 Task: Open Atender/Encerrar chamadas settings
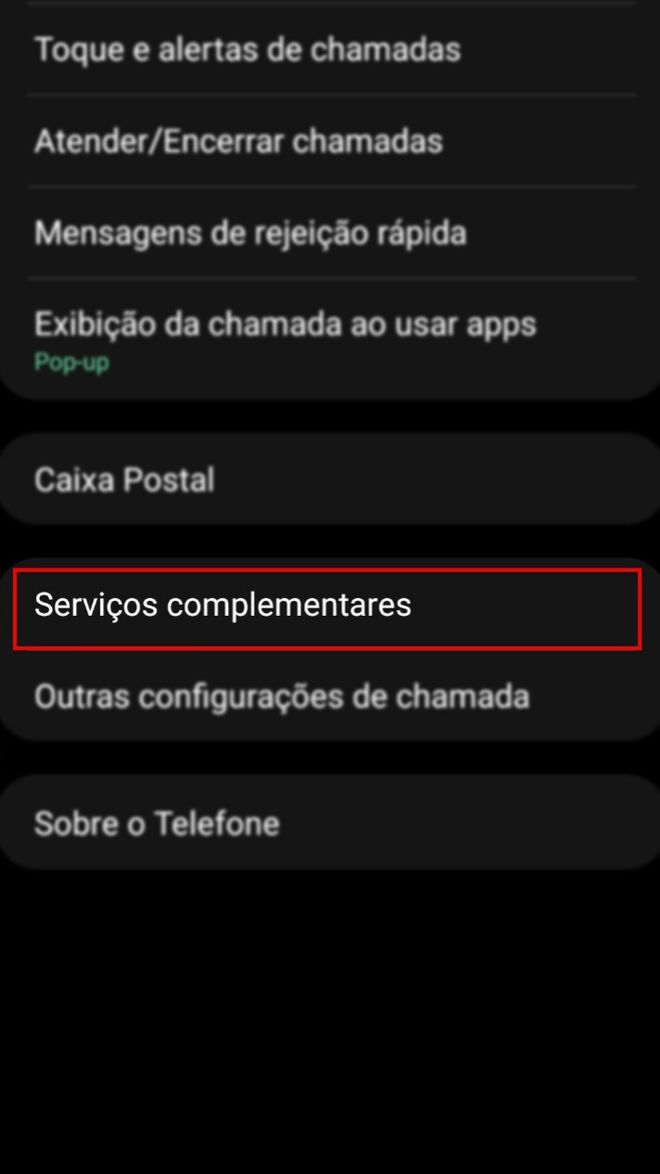238,141
